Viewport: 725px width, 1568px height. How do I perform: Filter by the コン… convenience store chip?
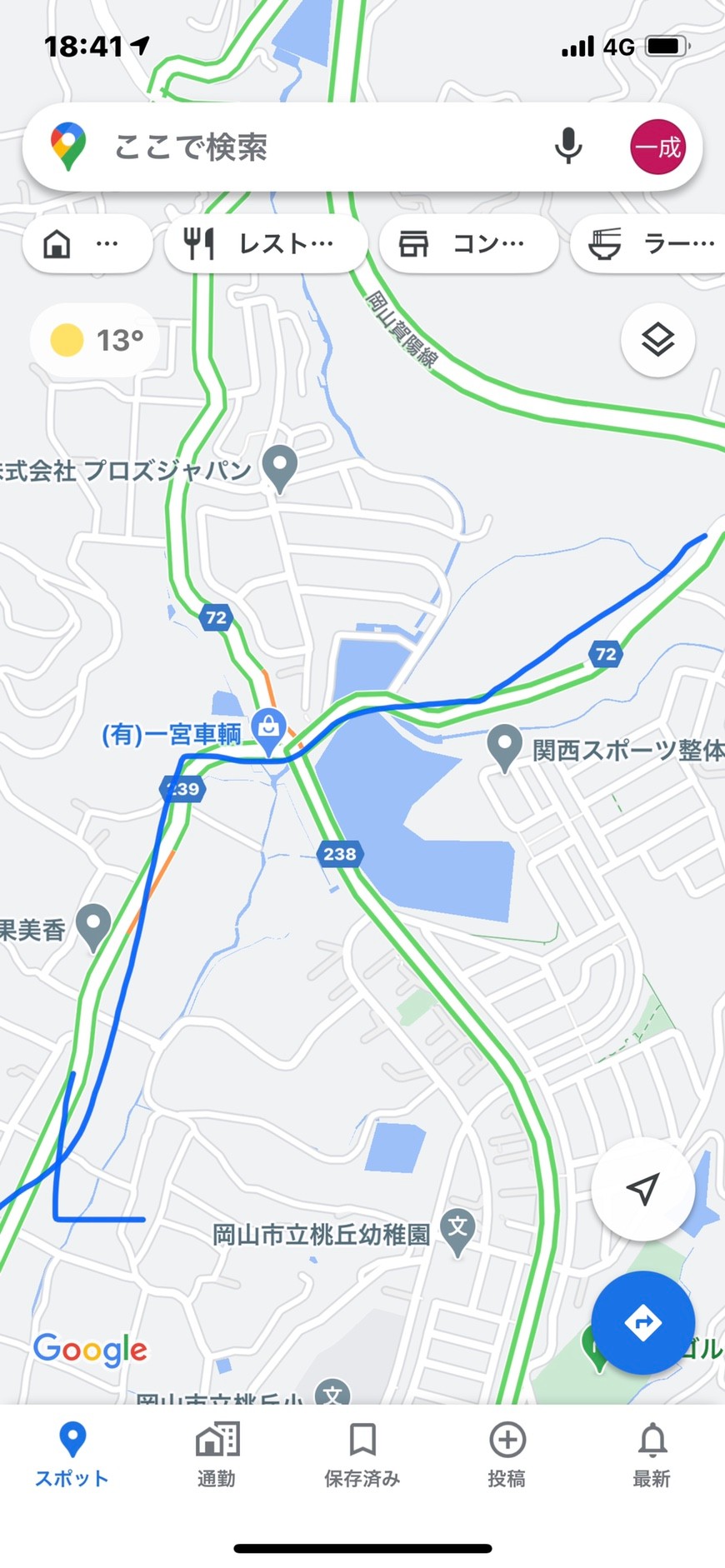[x=468, y=244]
